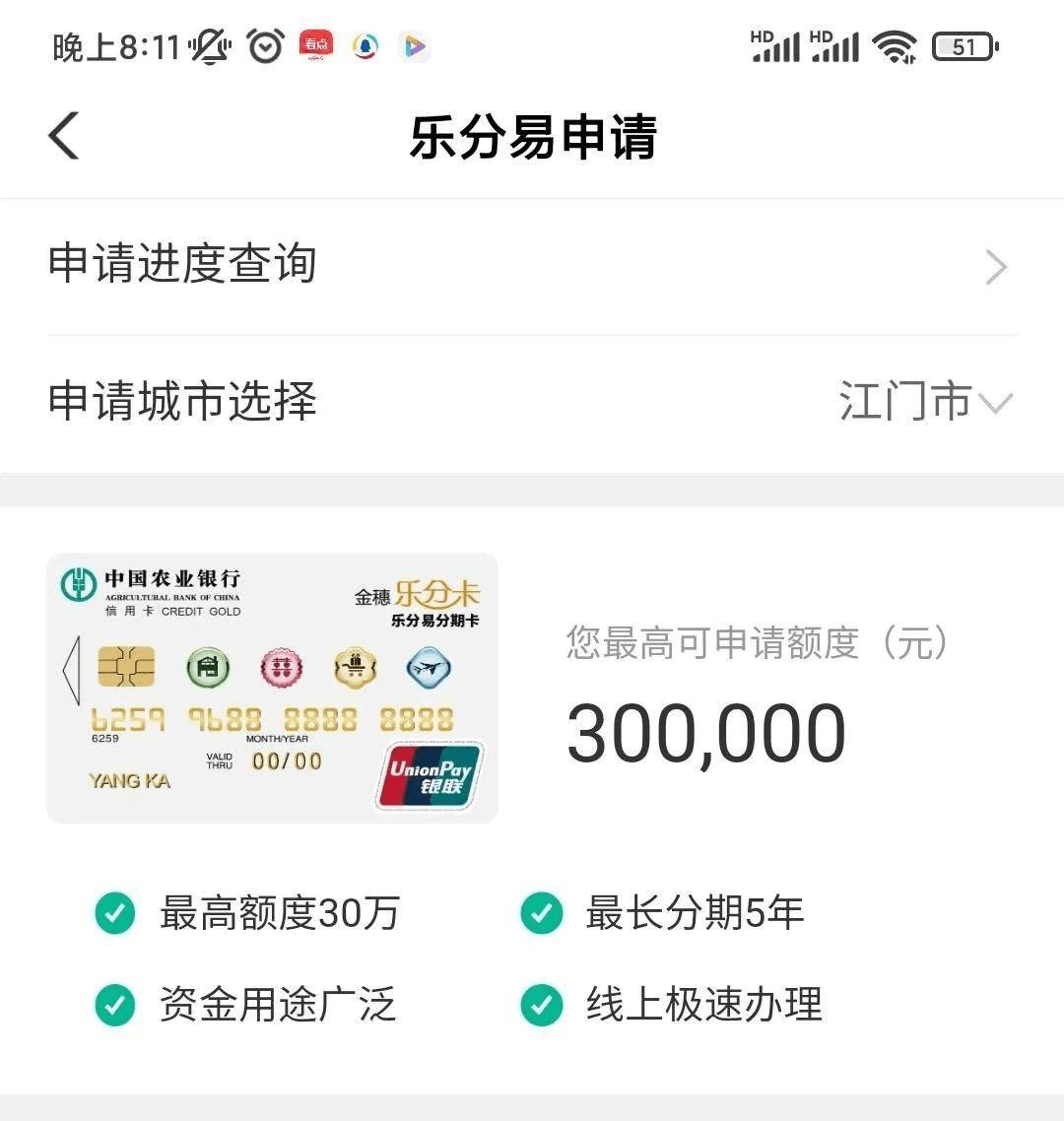1064x1121 pixels.
Task: Tap the Agricultural Bank of China logo
Action: coord(79,583)
